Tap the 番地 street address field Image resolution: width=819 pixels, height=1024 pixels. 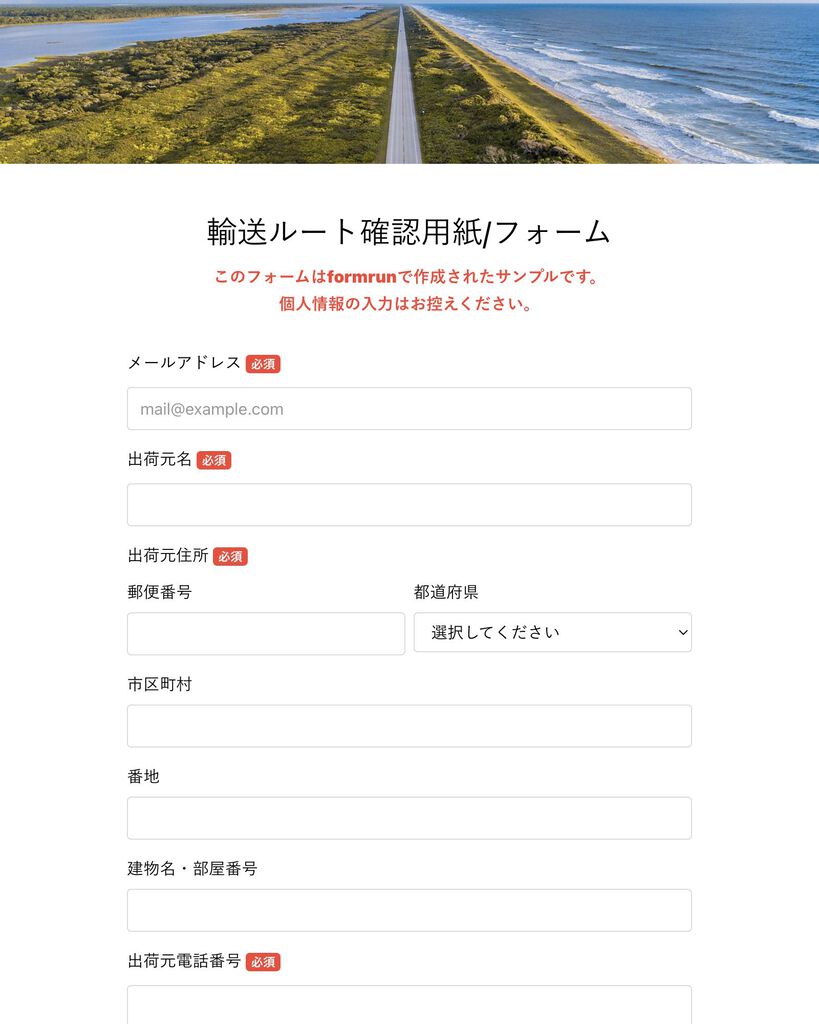409,818
